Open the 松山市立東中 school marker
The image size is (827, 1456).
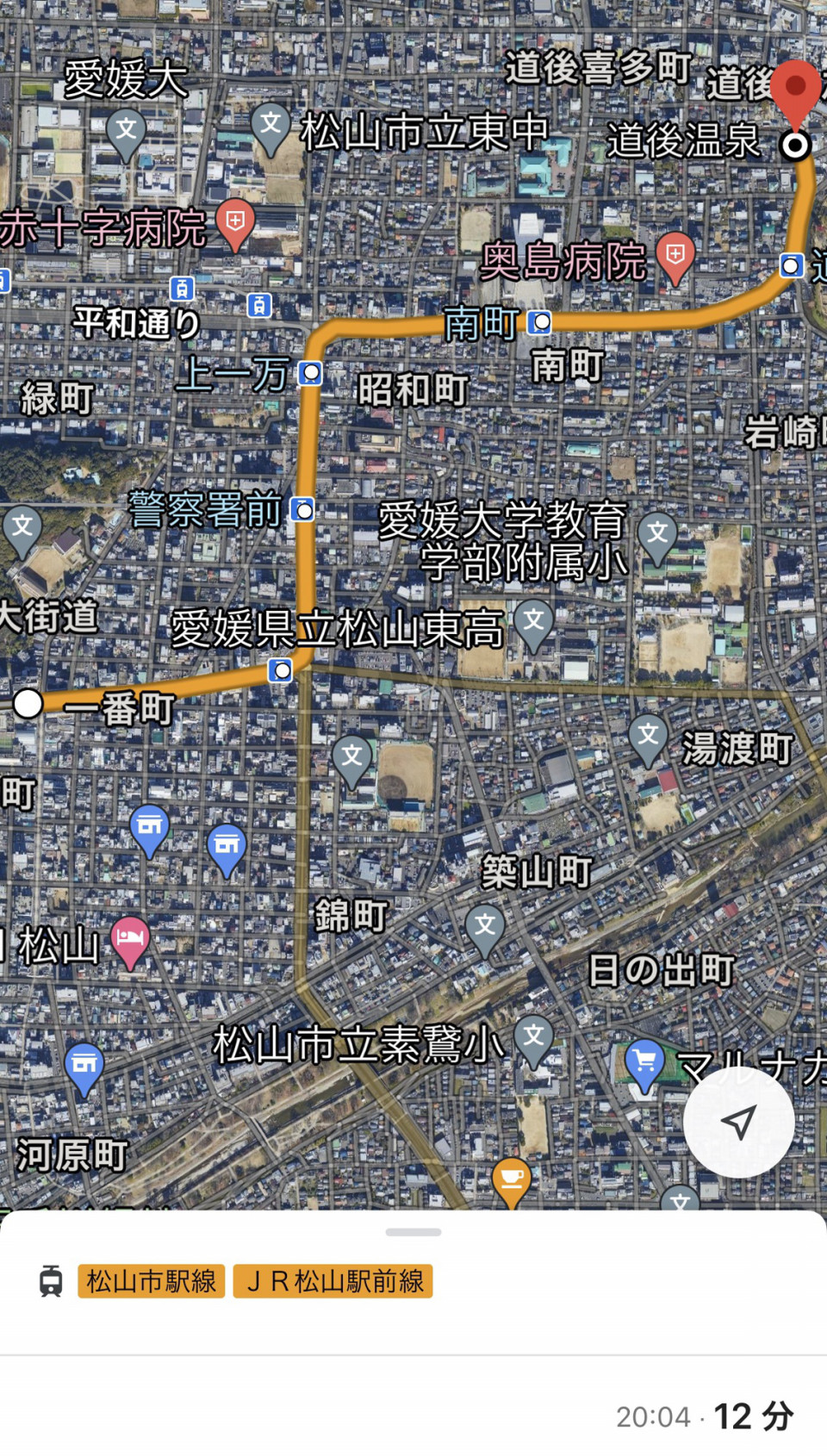click(270, 128)
